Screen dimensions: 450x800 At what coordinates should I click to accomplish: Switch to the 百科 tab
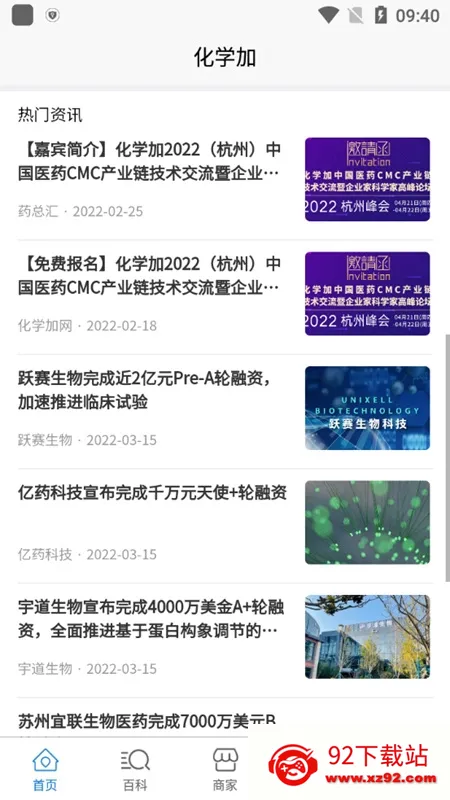(x=135, y=769)
